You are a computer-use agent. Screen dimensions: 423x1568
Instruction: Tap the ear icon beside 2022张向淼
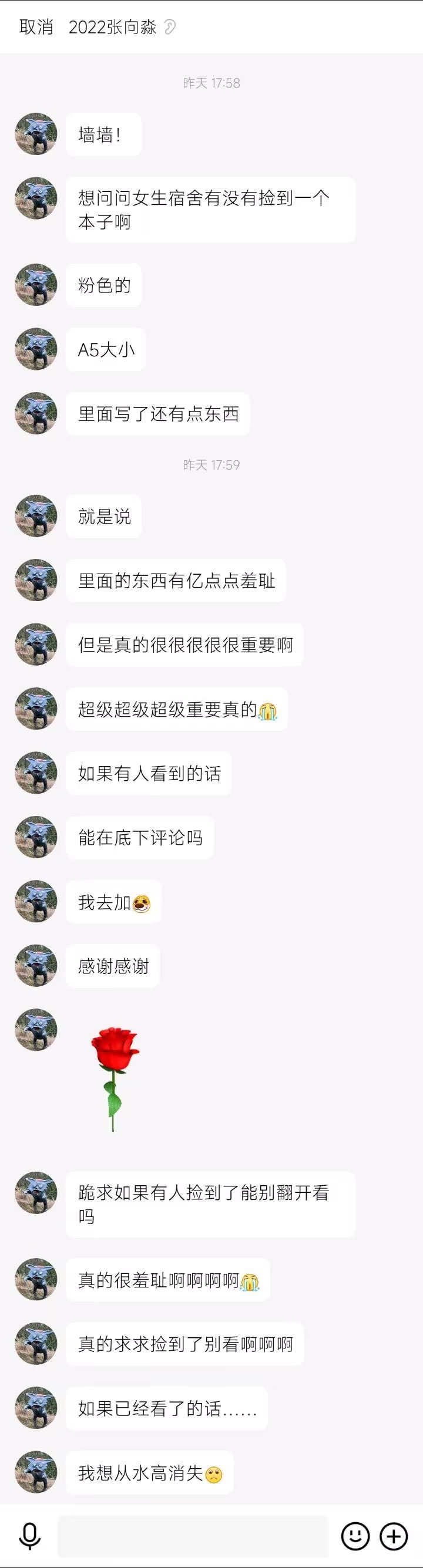click(170, 28)
